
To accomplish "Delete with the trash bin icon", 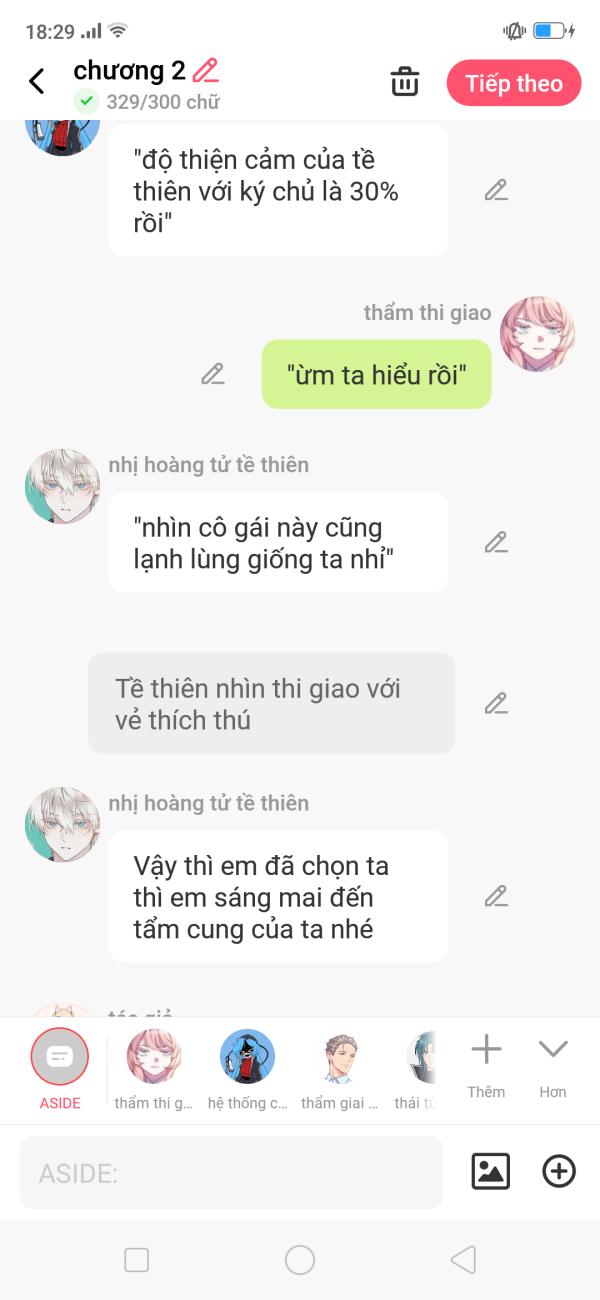I will (404, 82).
